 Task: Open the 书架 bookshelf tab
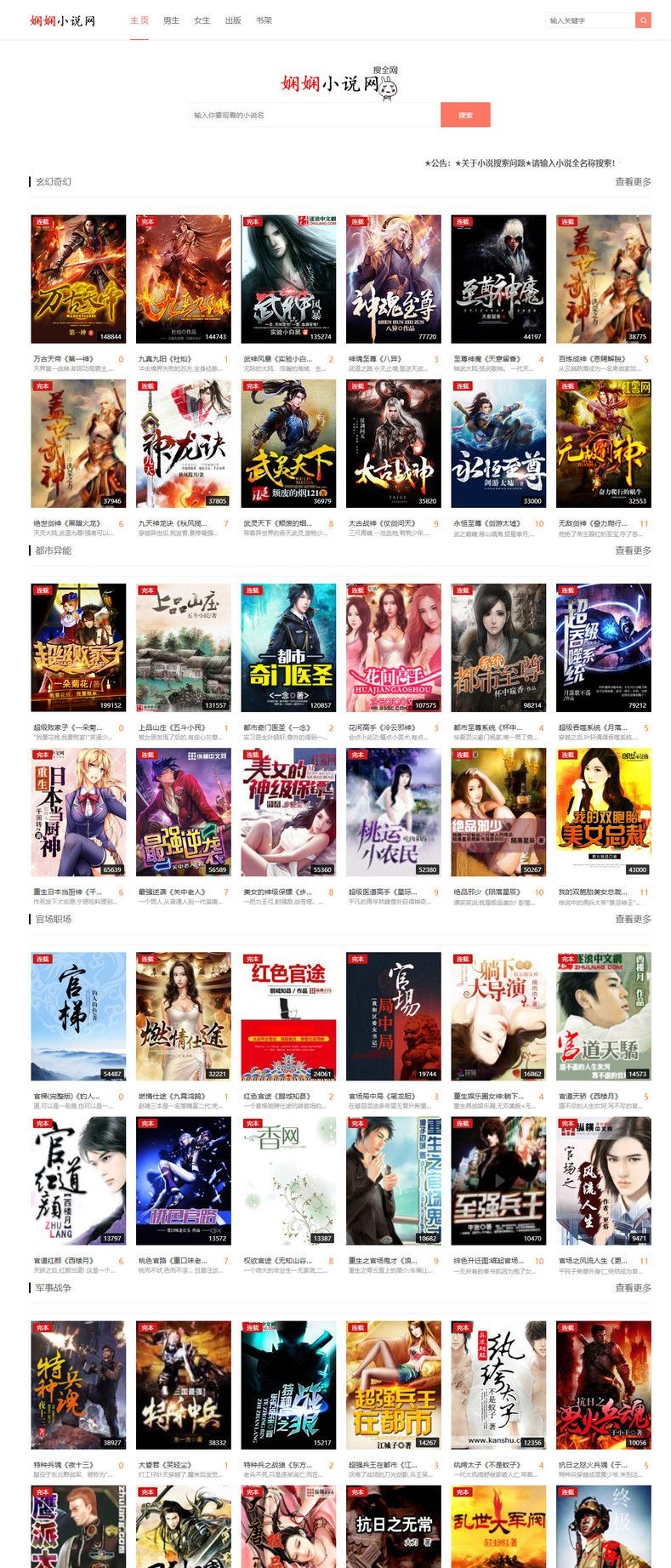[264, 20]
